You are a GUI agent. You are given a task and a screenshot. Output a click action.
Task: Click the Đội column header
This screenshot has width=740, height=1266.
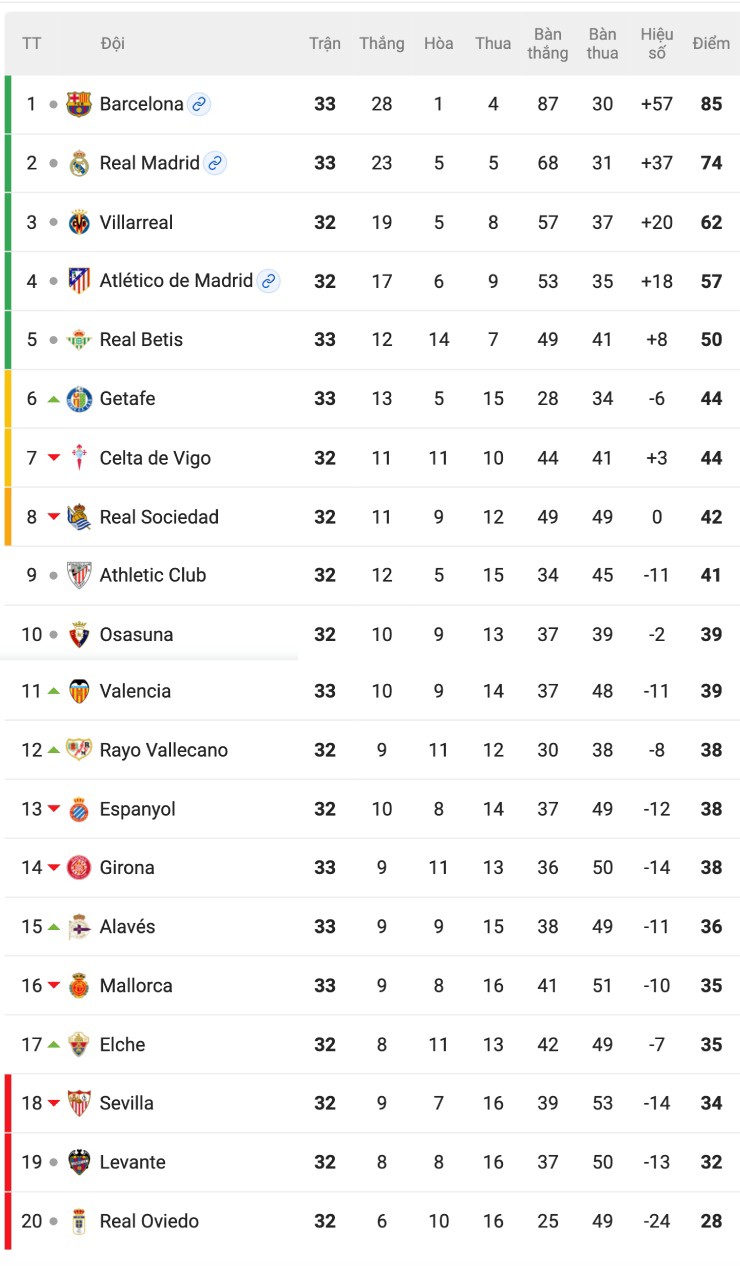112,43
